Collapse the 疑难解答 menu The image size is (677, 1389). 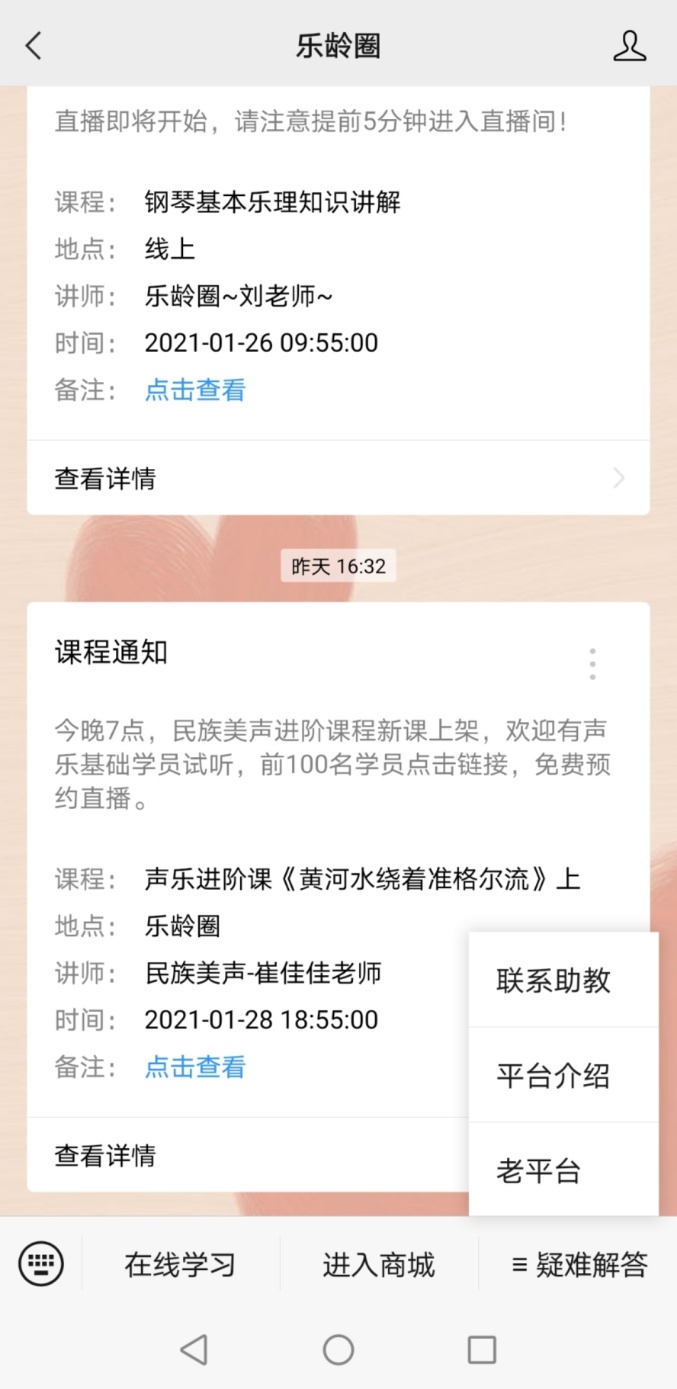click(x=579, y=1265)
